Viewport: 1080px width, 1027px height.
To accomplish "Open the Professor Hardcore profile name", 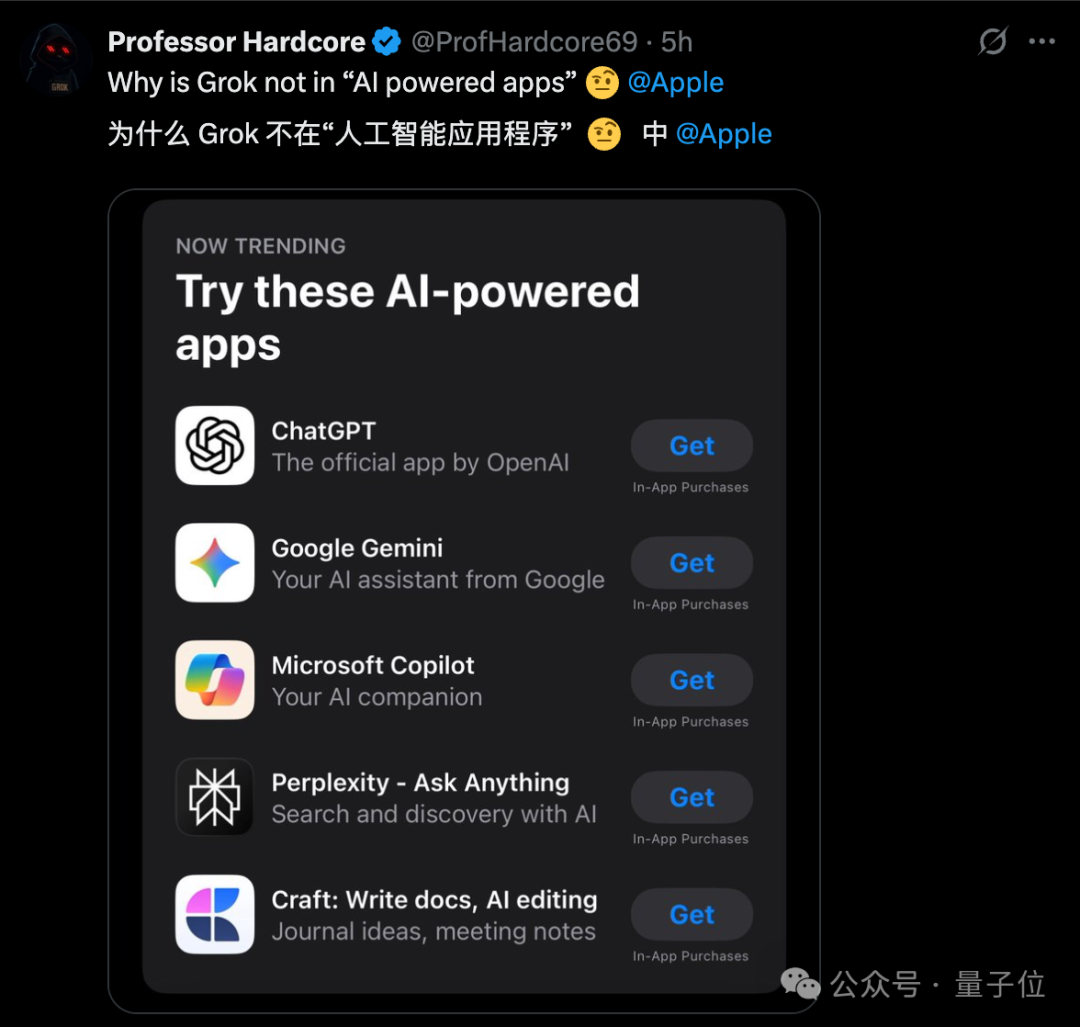I will pyautogui.click(x=236, y=42).
